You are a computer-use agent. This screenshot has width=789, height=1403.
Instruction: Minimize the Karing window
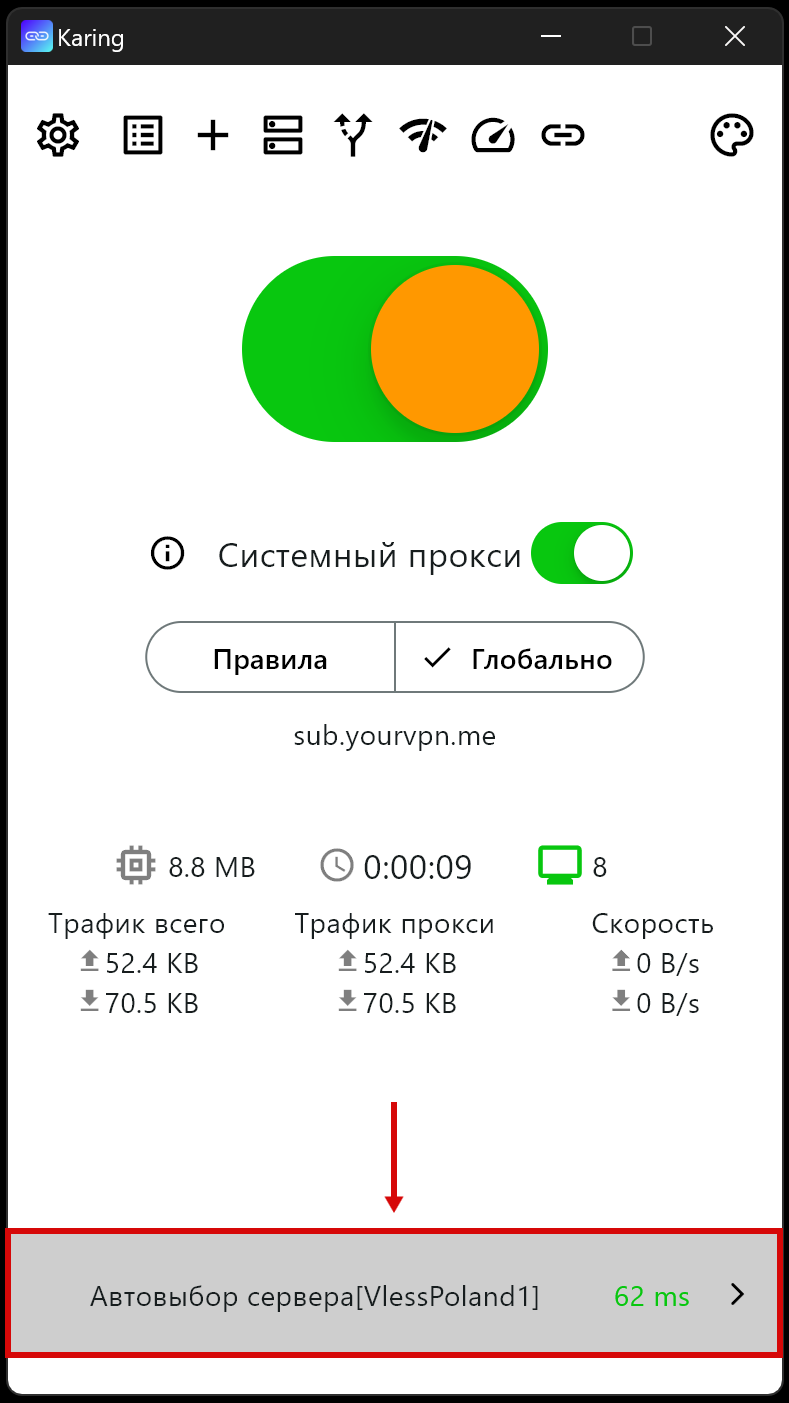[x=550, y=37]
